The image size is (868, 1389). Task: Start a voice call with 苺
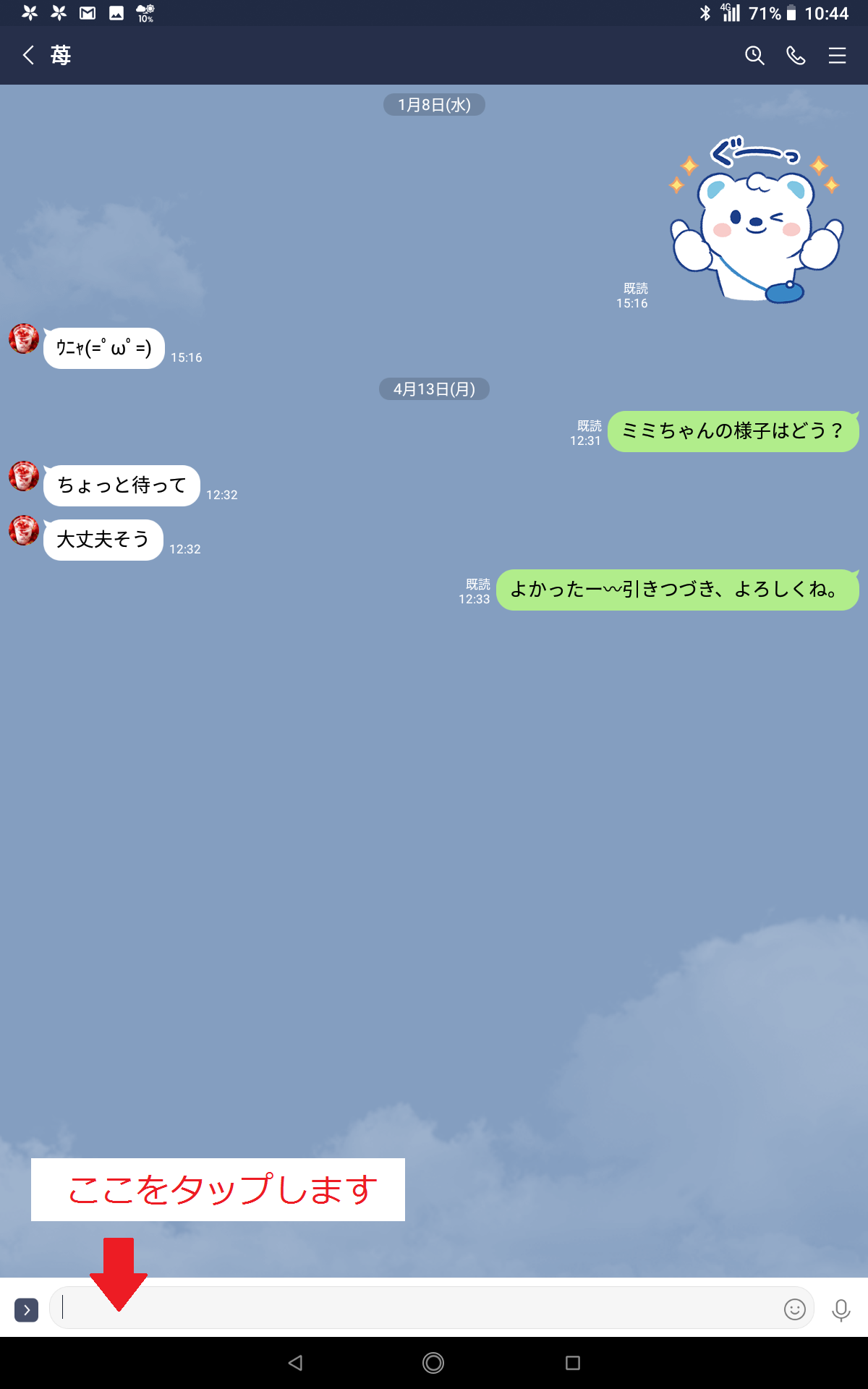click(x=796, y=56)
